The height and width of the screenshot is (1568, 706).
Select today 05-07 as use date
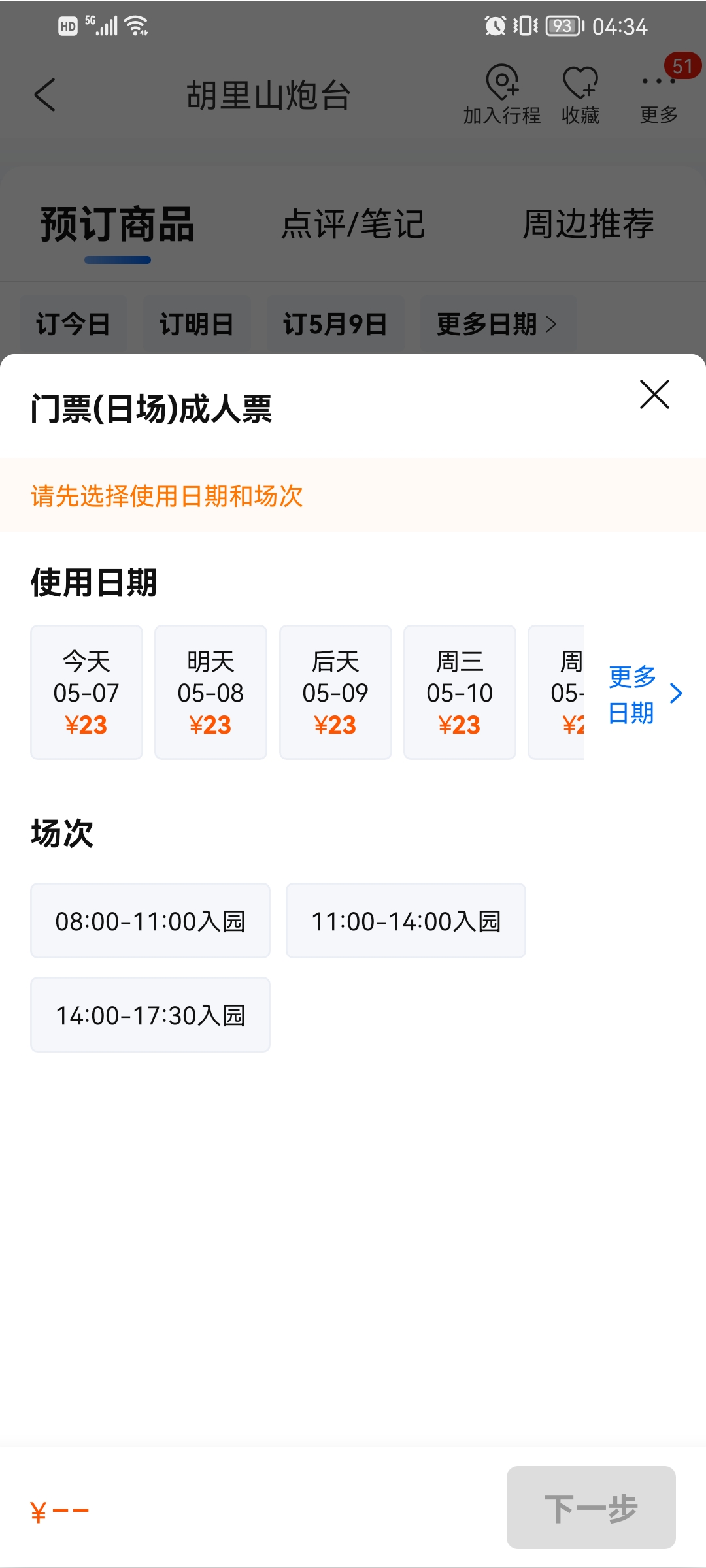tap(86, 693)
